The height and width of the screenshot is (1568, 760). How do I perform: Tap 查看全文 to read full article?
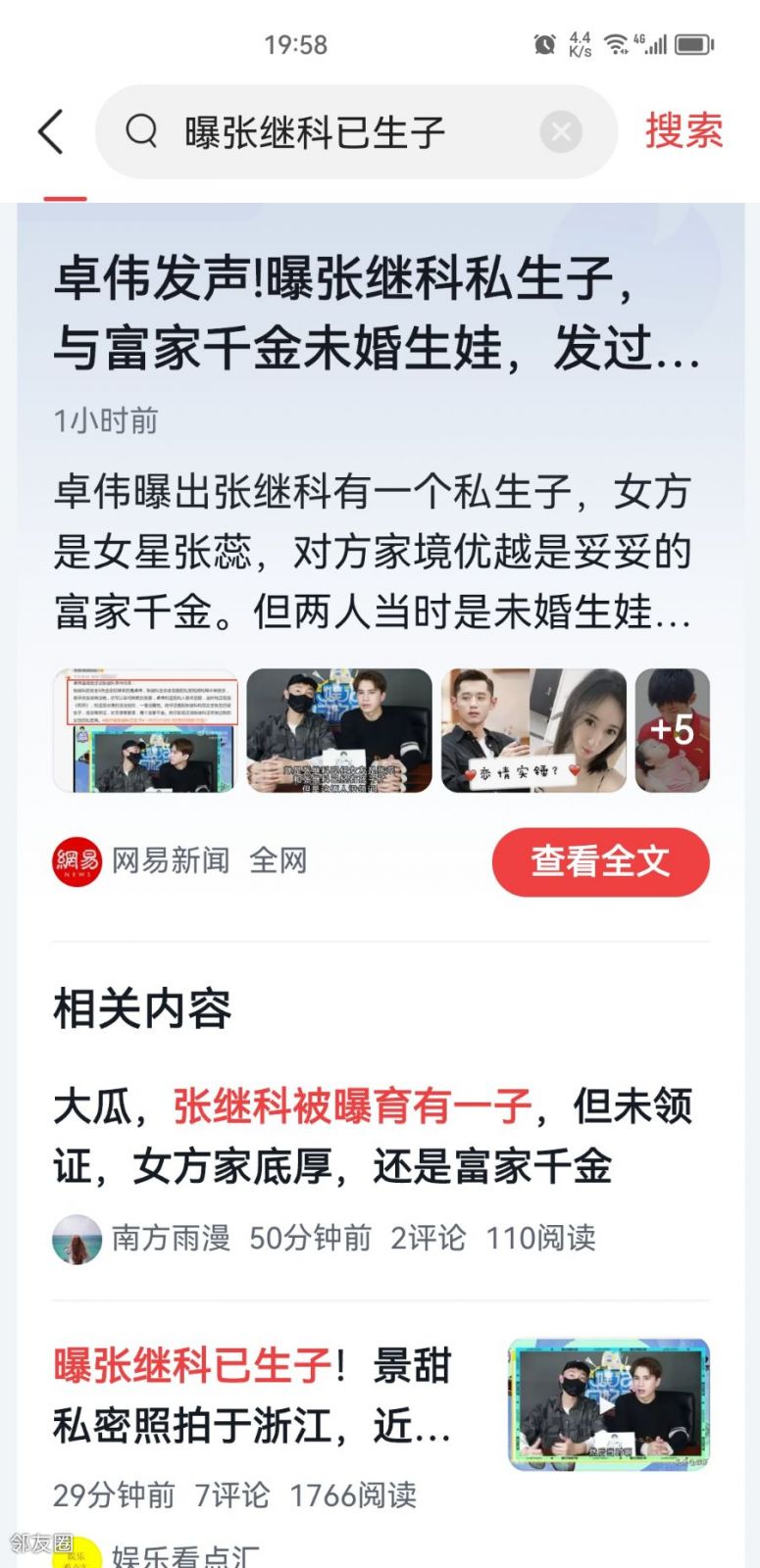click(600, 861)
